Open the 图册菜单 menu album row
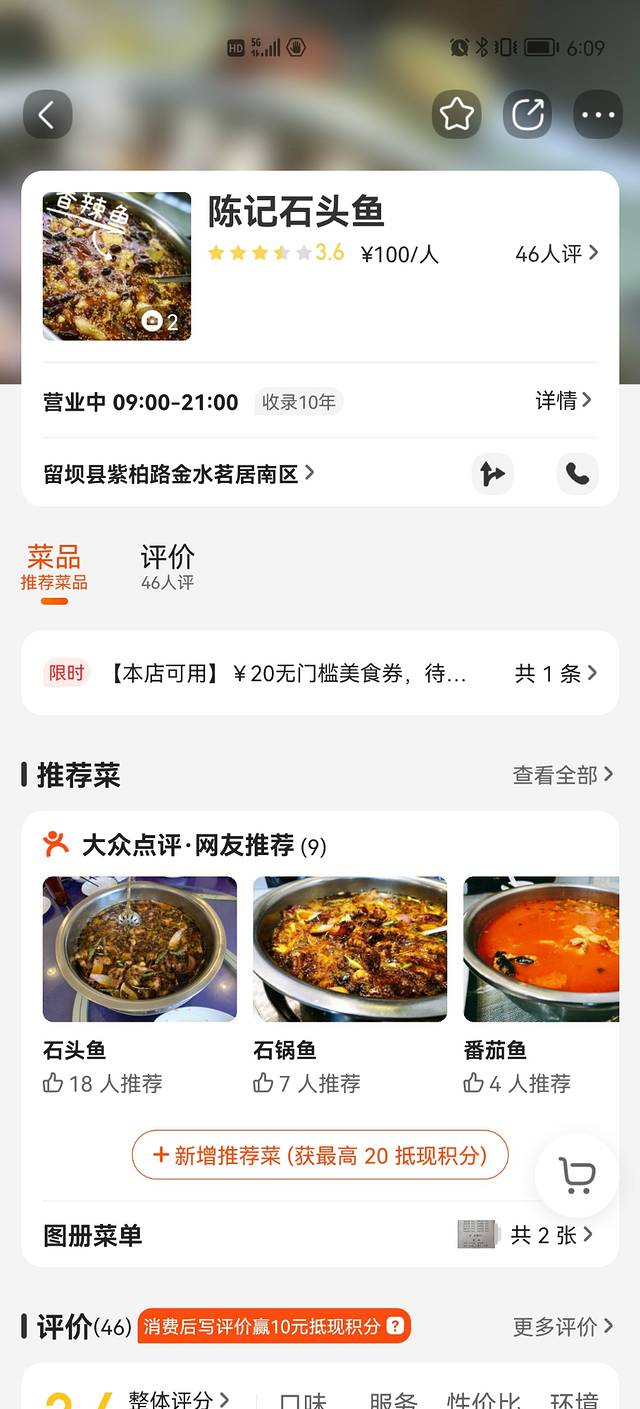 coord(320,1235)
